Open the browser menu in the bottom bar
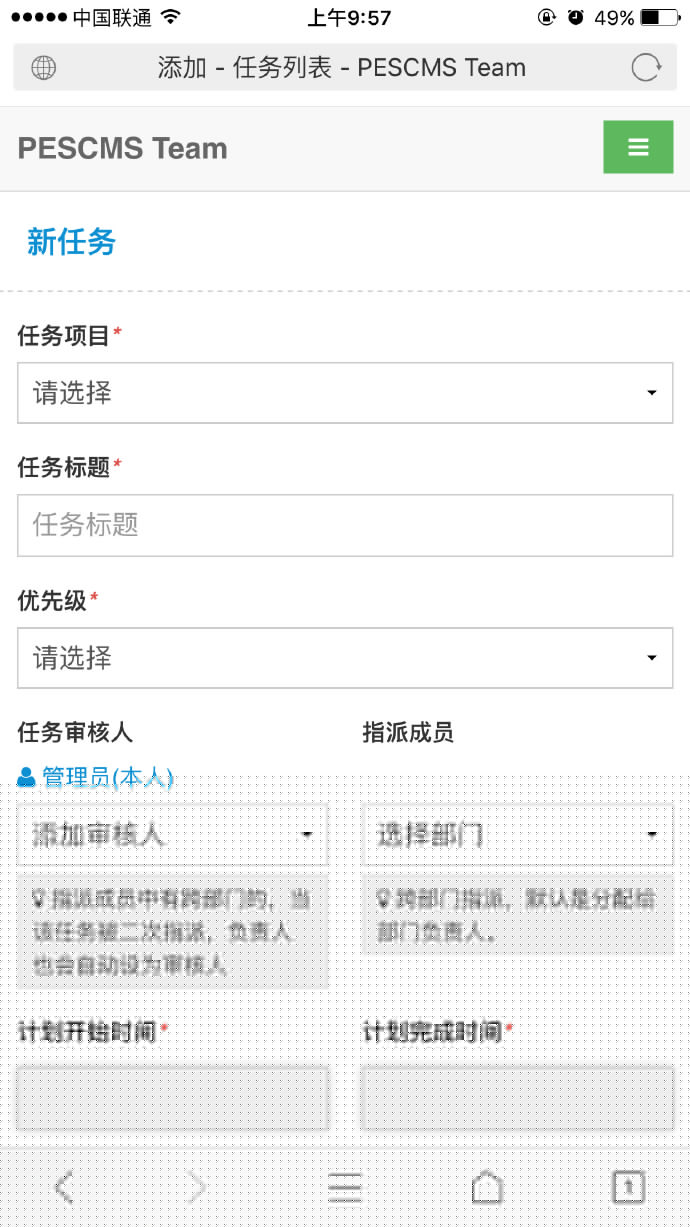 (x=345, y=1187)
